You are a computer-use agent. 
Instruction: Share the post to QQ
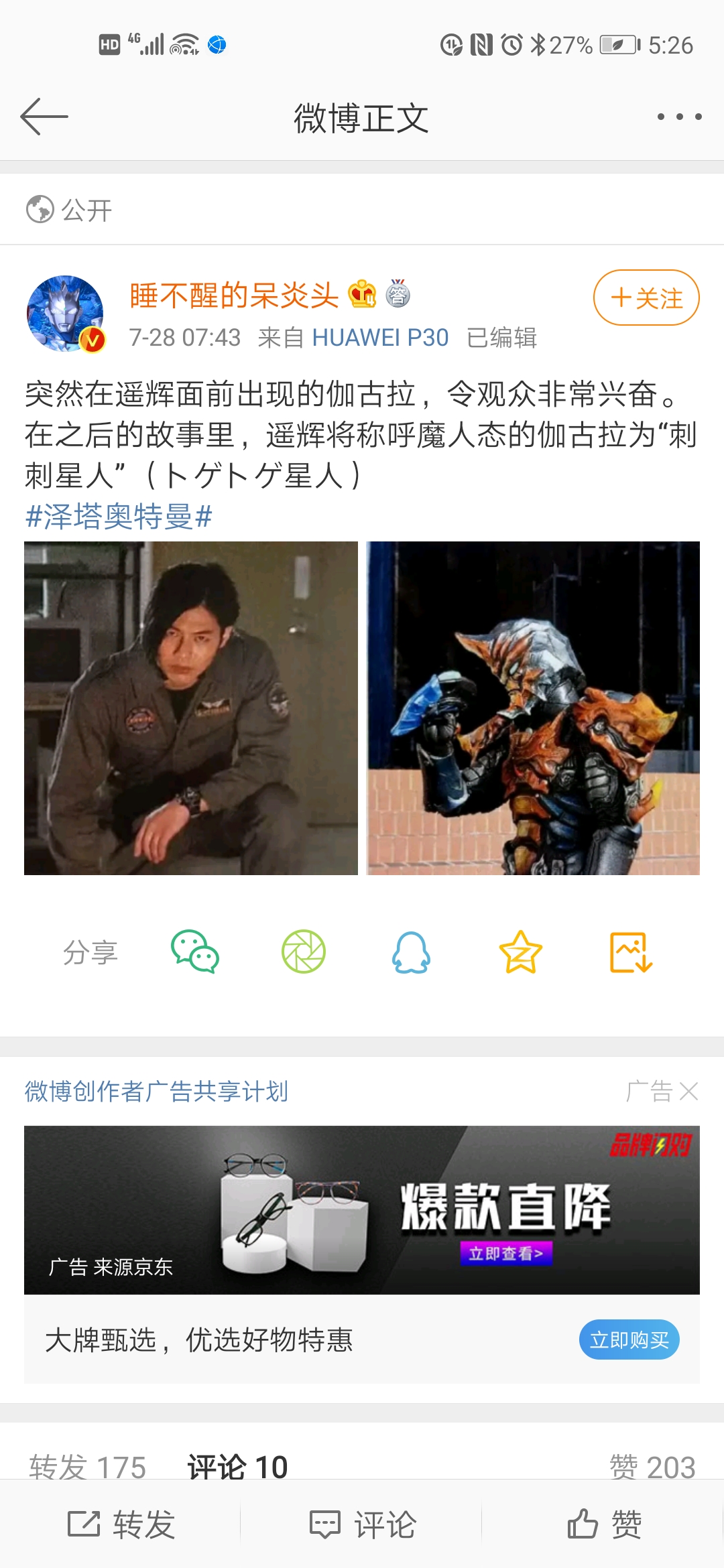[411, 952]
